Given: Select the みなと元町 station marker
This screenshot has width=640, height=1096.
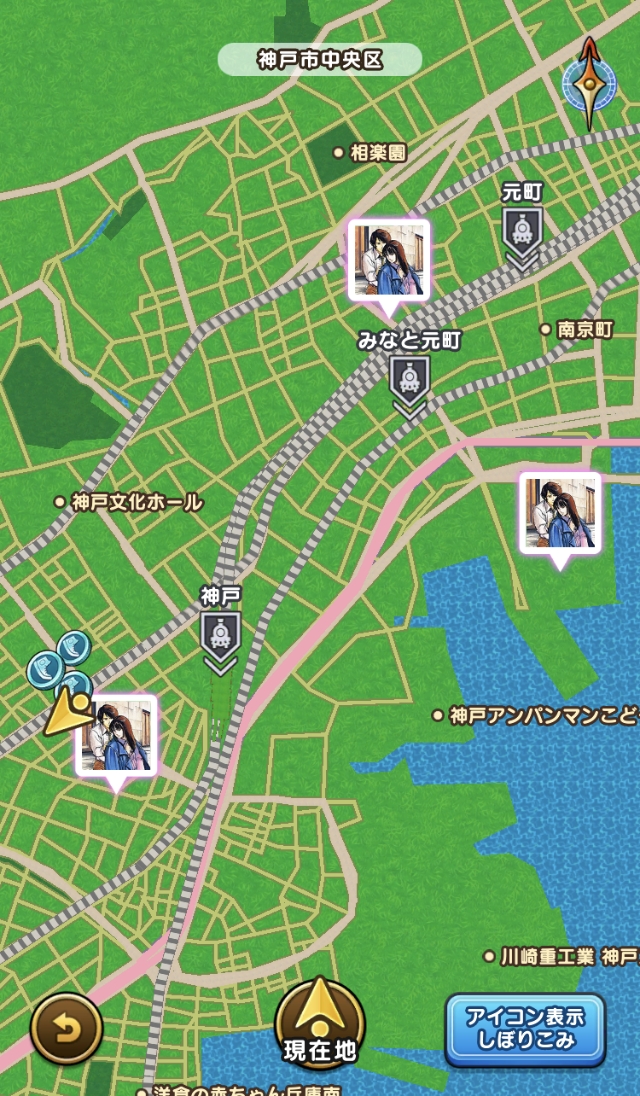Looking at the screenshot, I should tap(409, 382).
